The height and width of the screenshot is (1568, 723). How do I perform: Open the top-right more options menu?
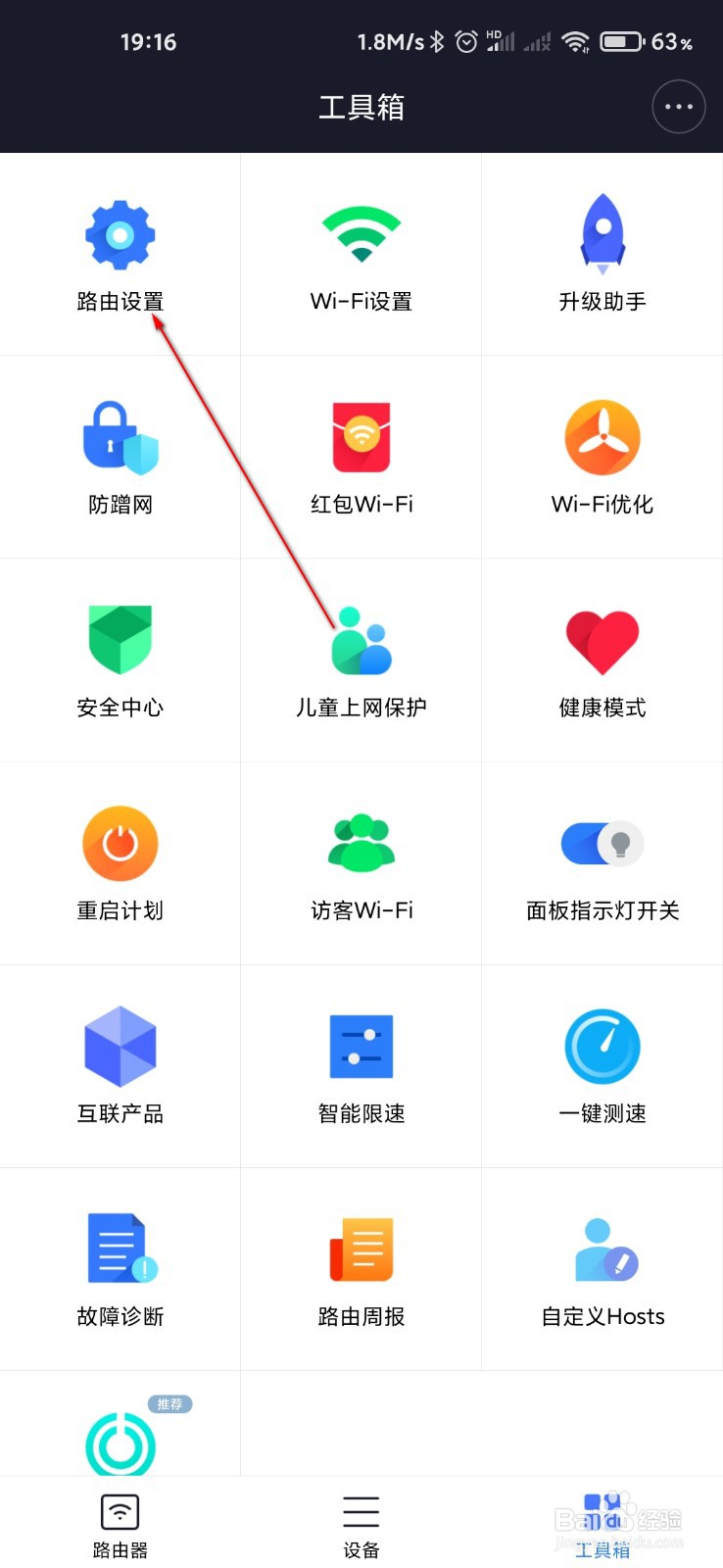click(678, 107)
